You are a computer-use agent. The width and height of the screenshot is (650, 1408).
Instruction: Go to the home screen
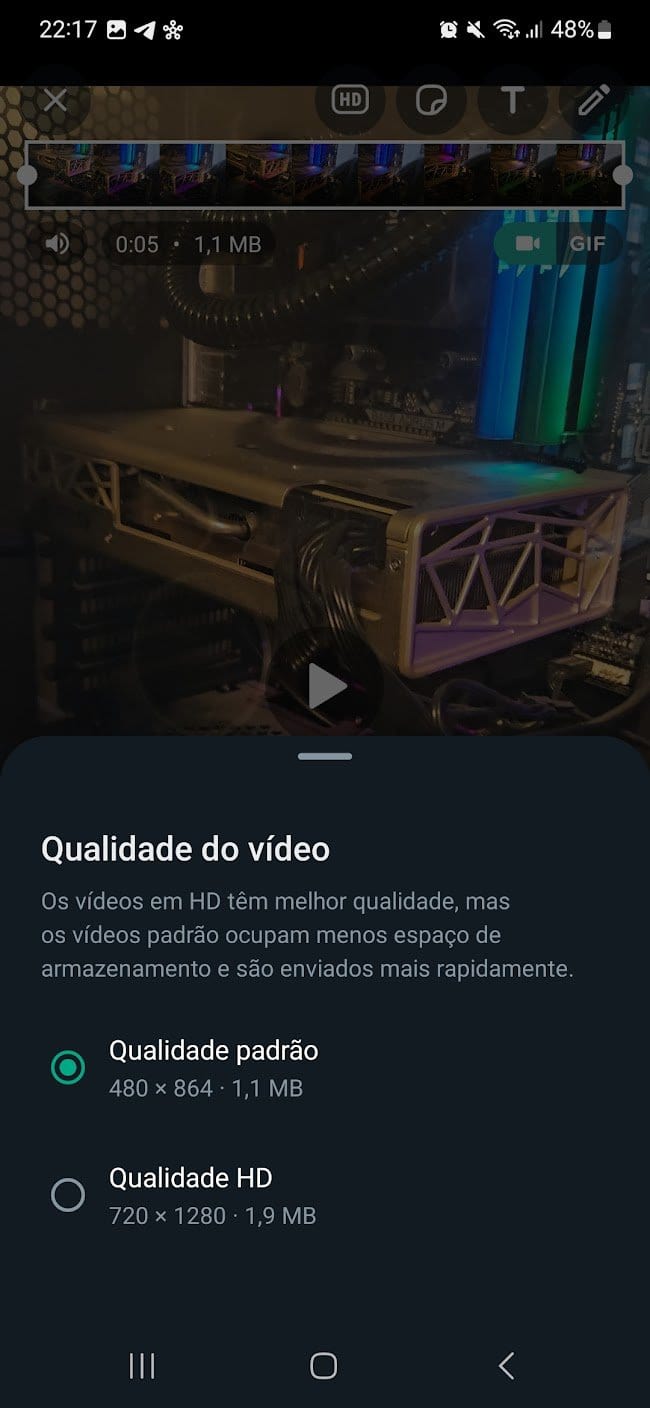coord(323,1366)
